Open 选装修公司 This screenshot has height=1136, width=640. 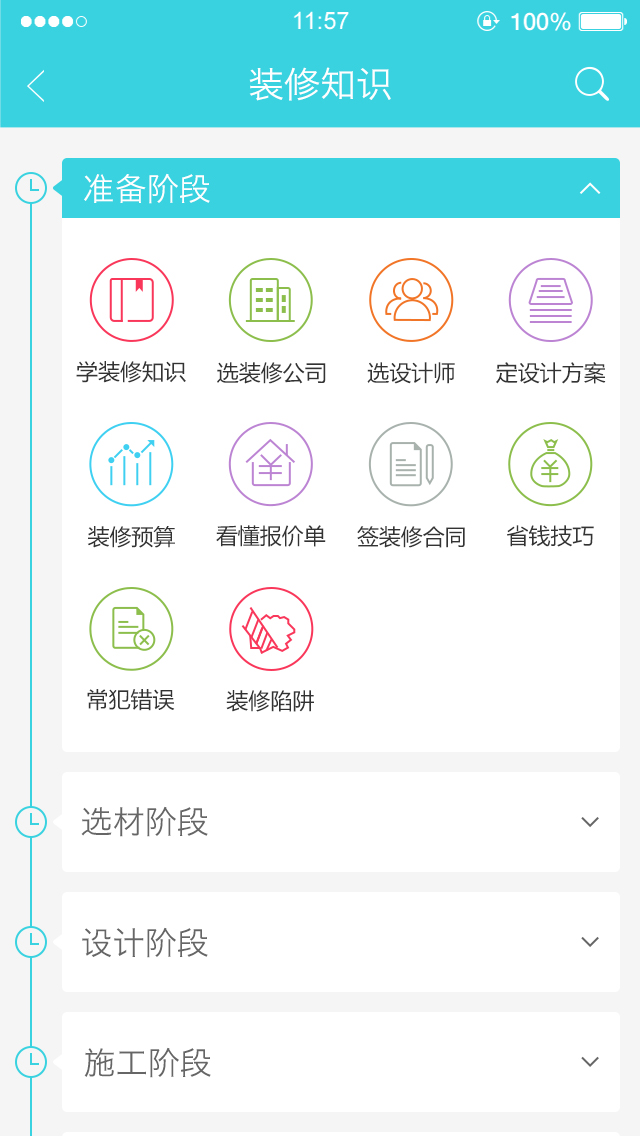[x=271, y=321]
